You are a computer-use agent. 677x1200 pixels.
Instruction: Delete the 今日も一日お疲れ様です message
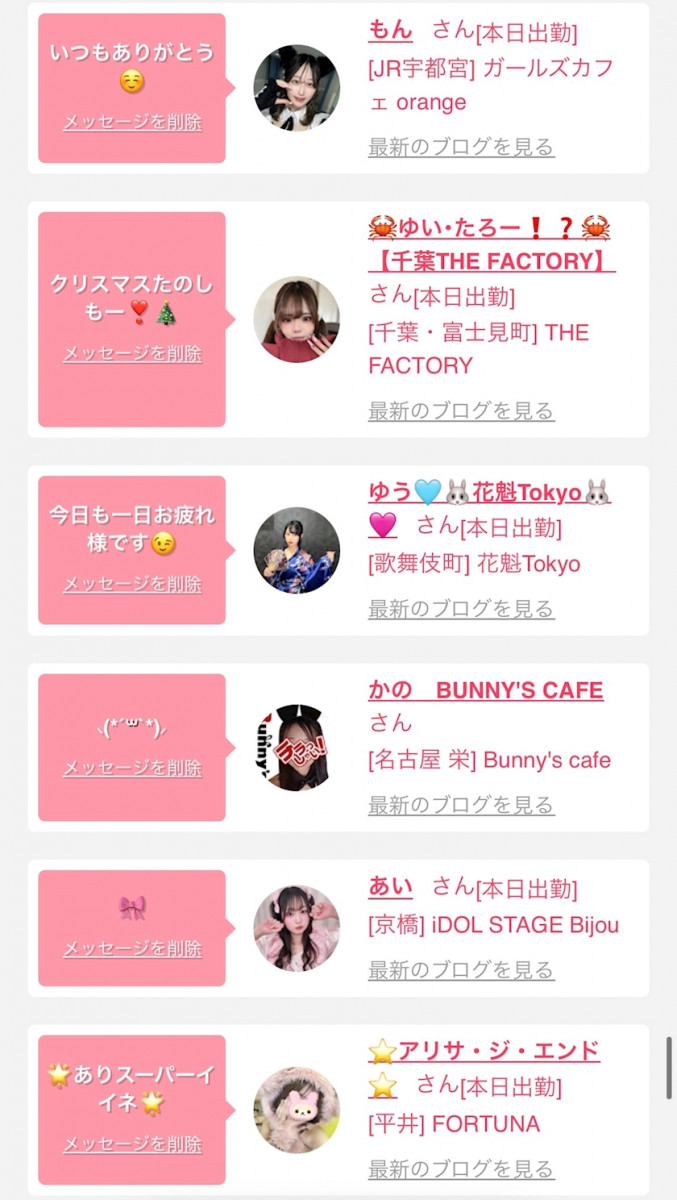point(133,584)
